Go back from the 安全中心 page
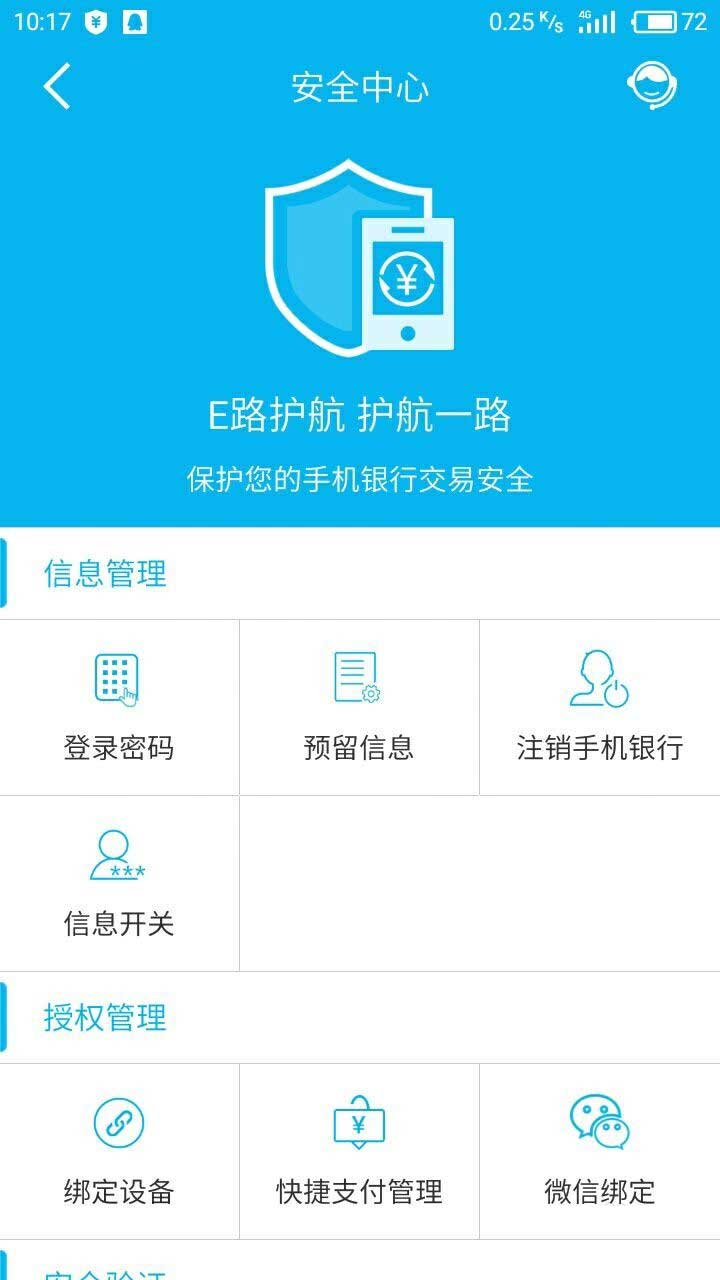Viewport: 720px width, 1280px height. click(58, 87)
